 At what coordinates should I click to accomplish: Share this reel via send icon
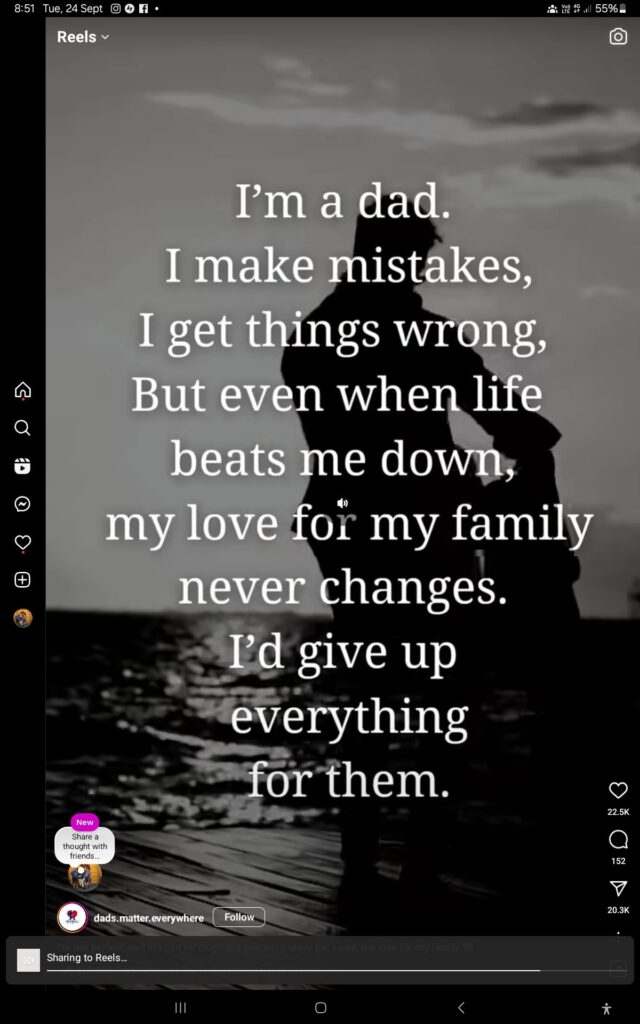point(618,888)
